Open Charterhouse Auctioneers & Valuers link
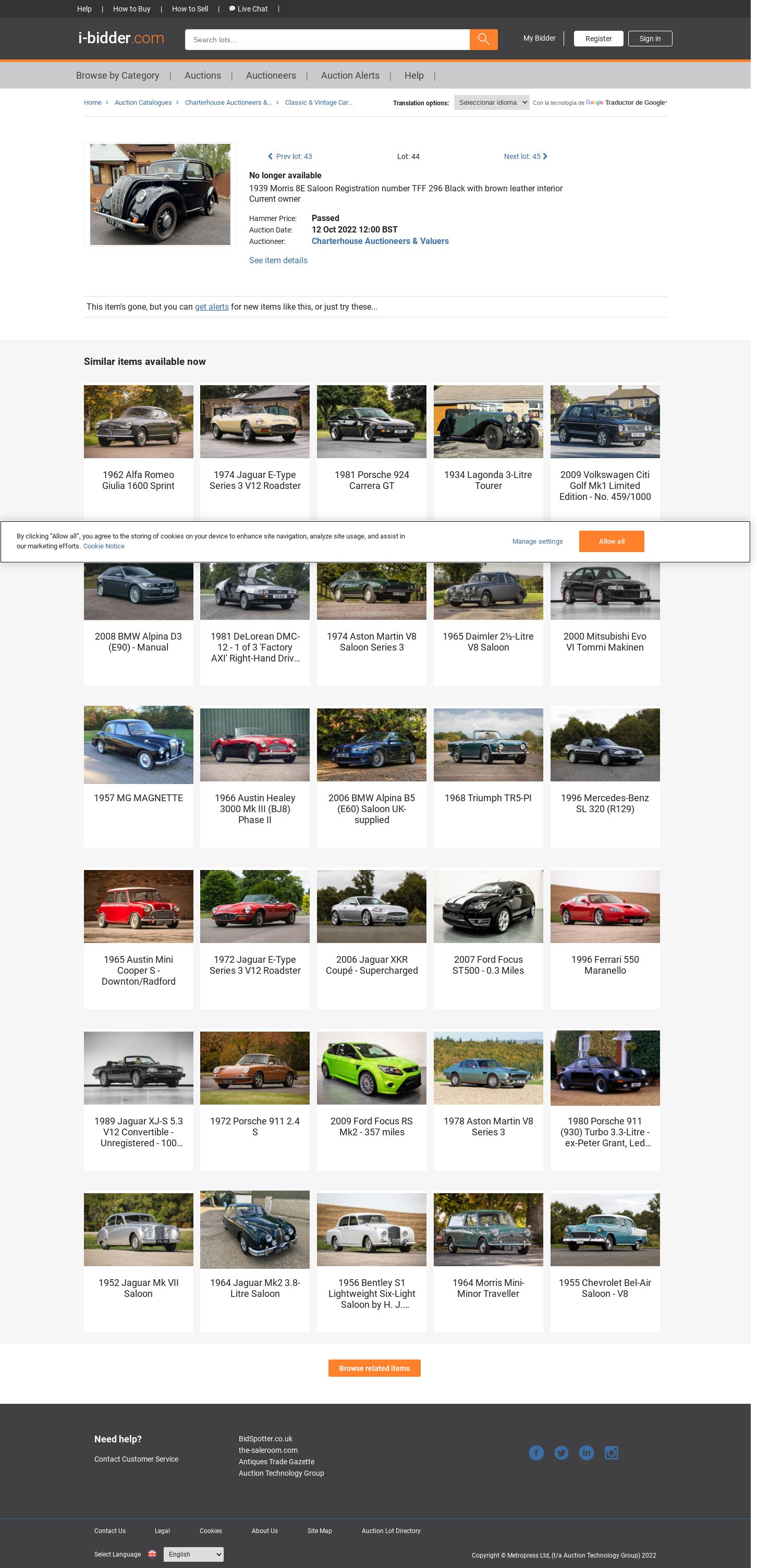This screenshot has height=1568, width=757. click(380, 241)
